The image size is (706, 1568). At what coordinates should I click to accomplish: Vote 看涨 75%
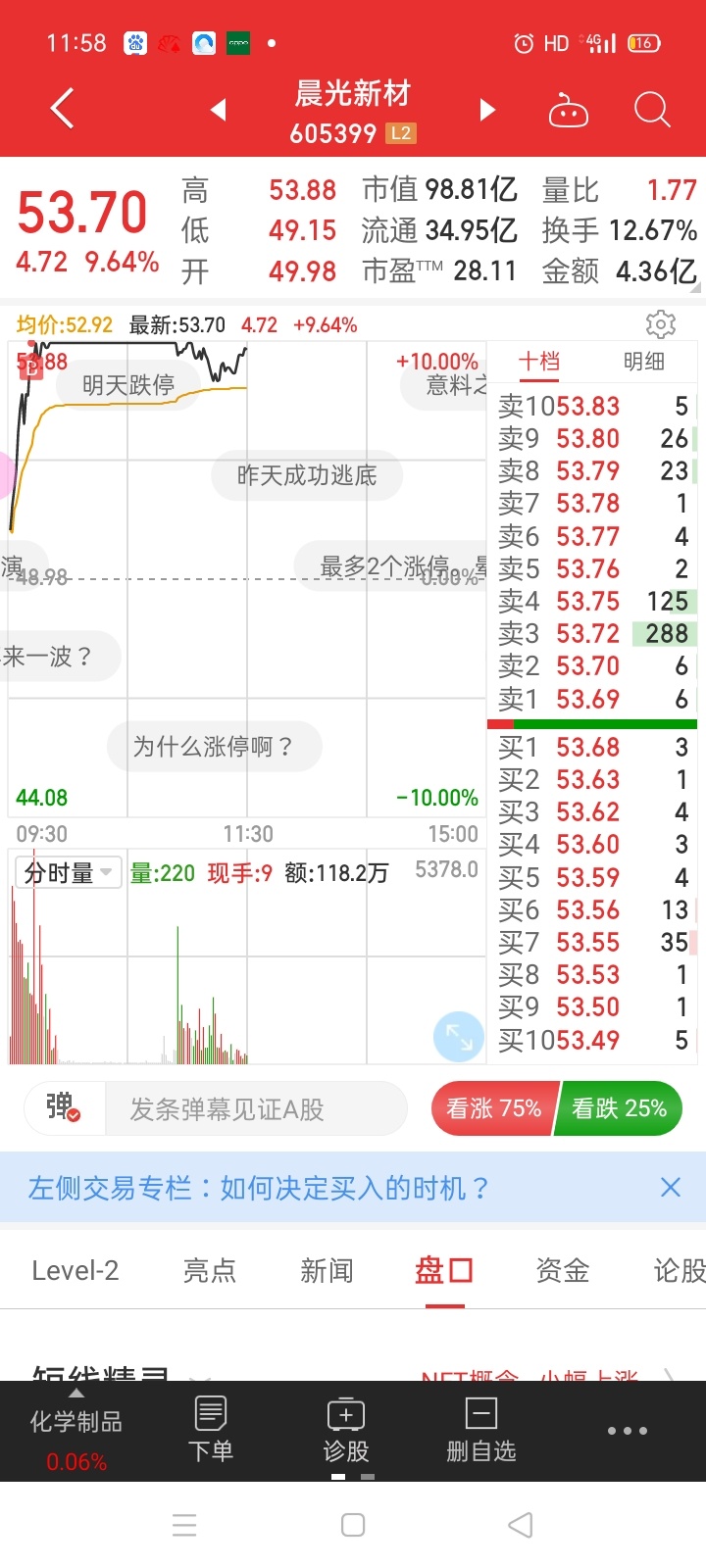pyautogui.click(x=494, y=1108)
